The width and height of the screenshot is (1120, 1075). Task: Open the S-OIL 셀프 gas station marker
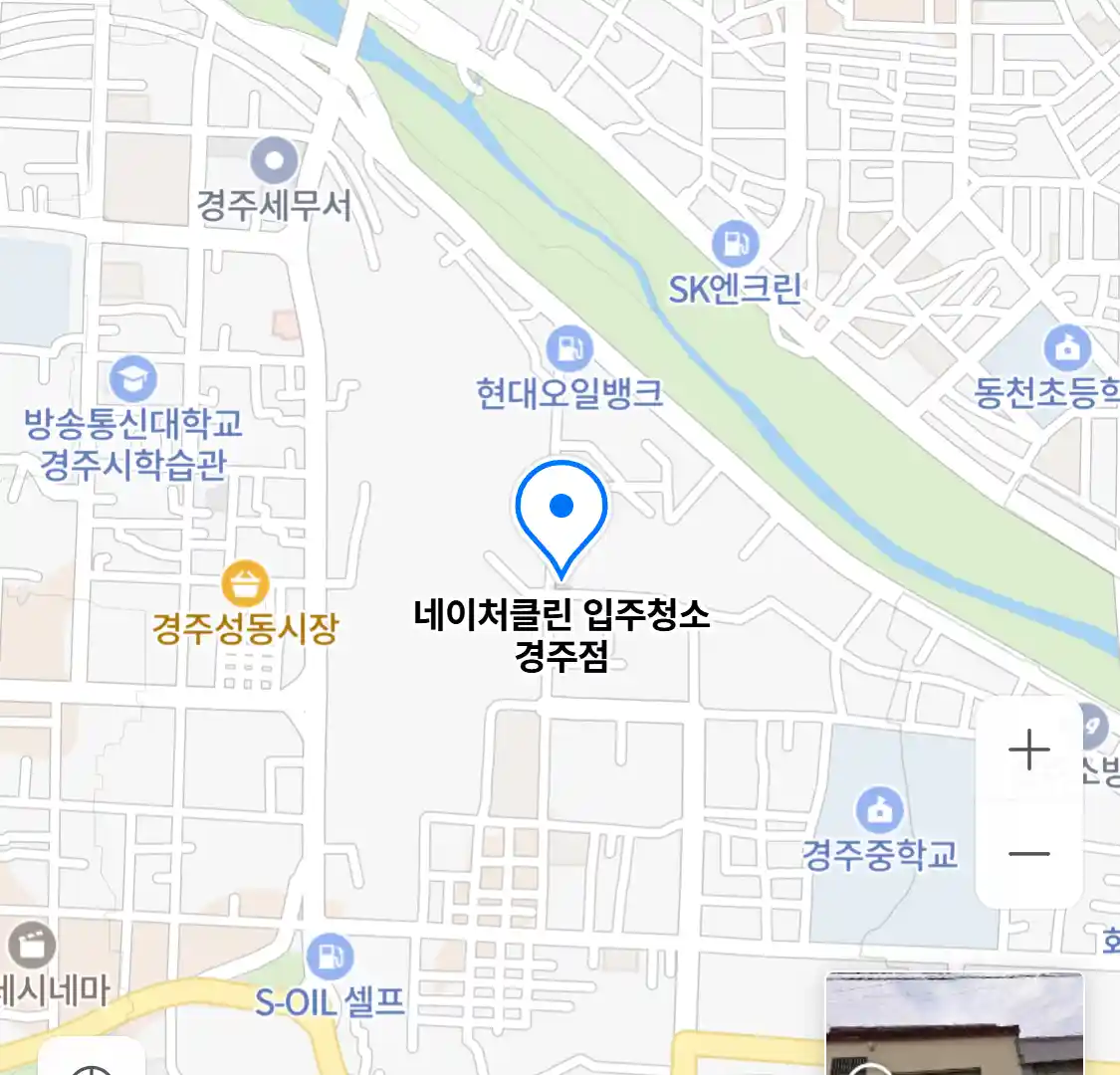(330, 957)
